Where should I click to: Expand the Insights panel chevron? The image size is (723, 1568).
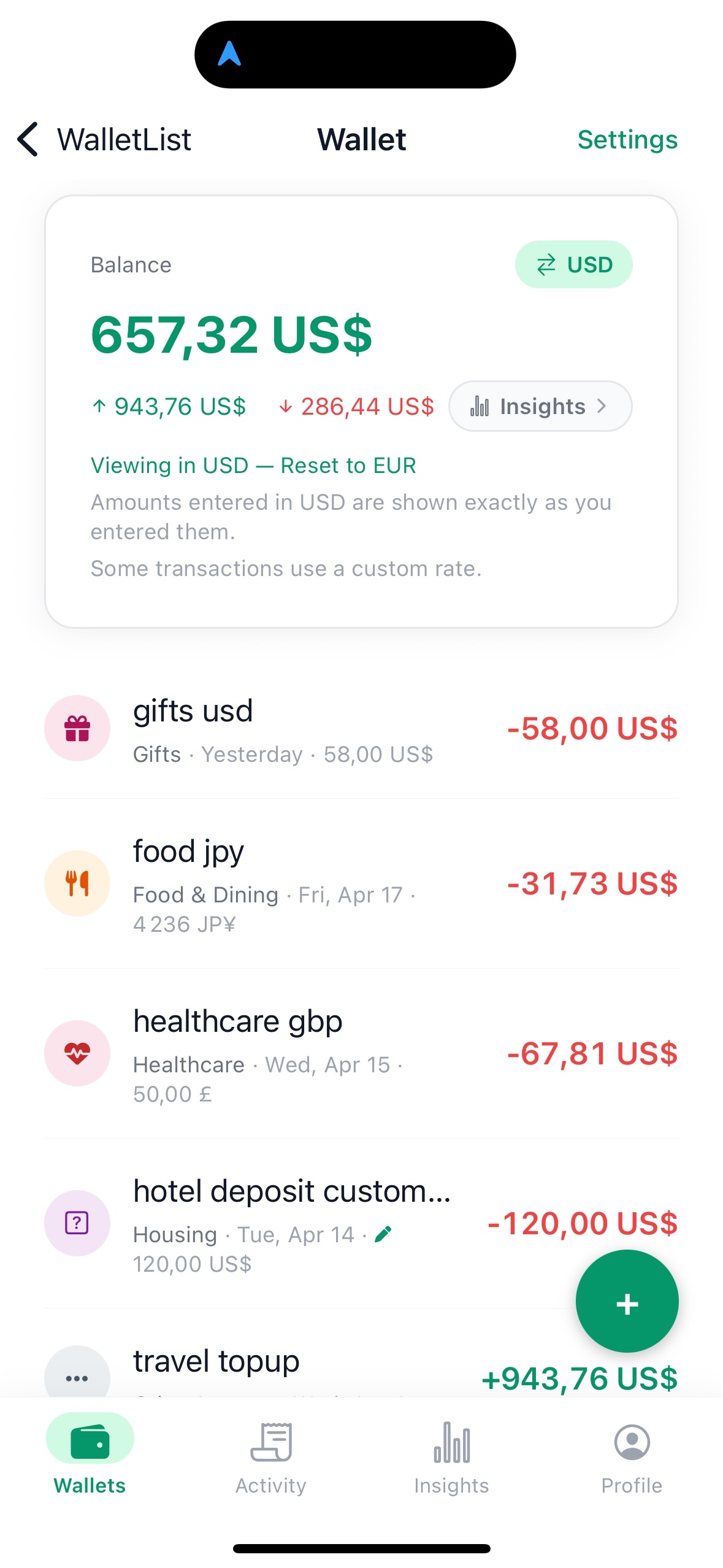(602, 406)
